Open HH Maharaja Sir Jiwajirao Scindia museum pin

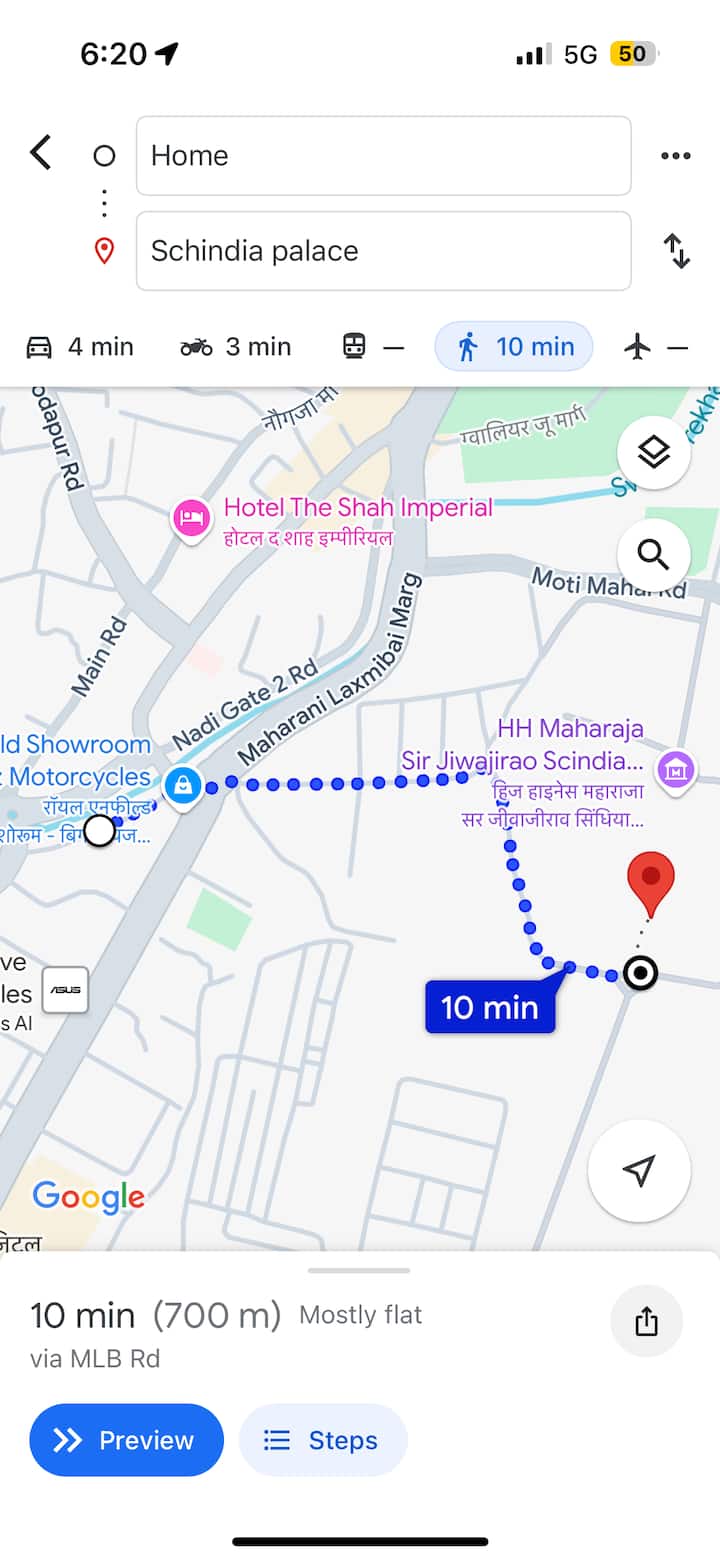677,769
